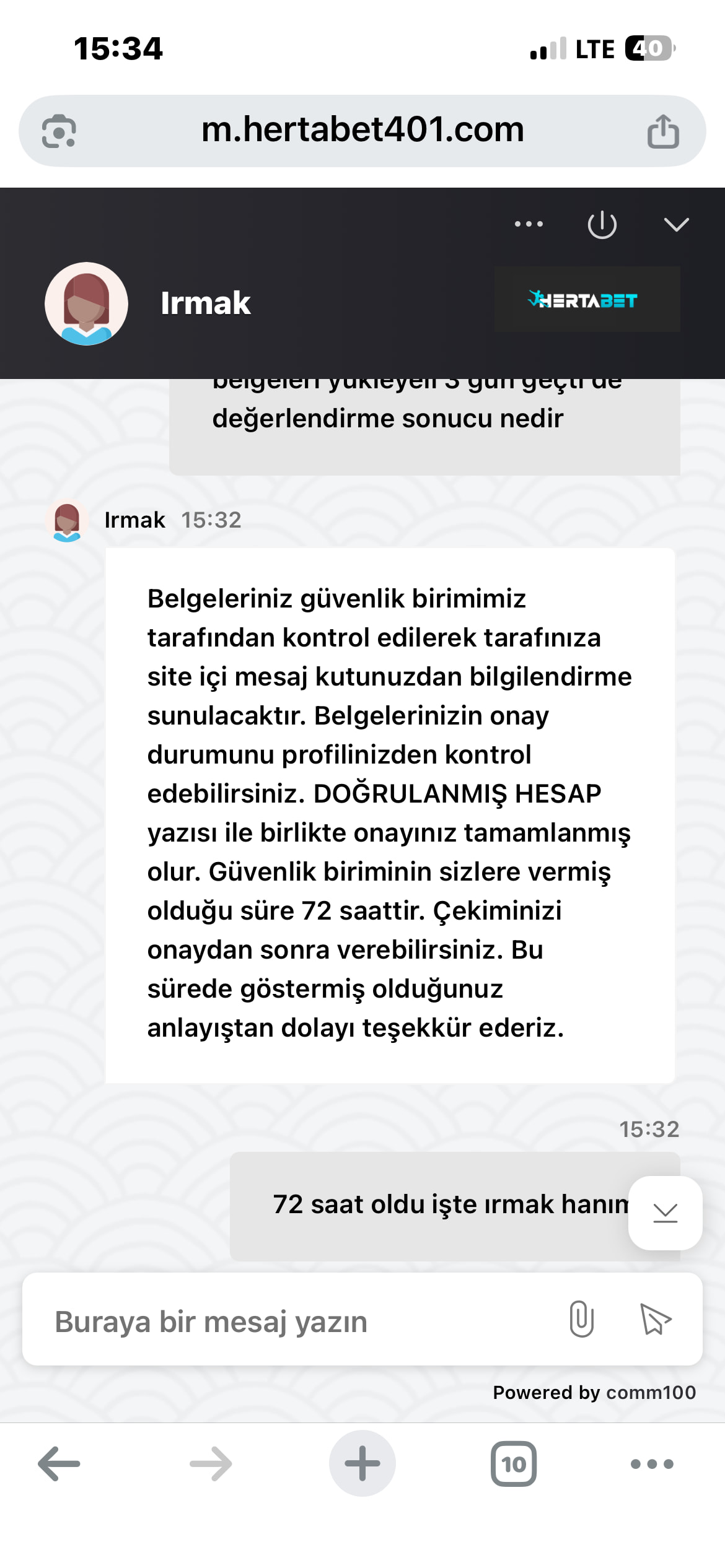Share this page from the address bar
This screenshot has height=1568, width=725.
(663, 131)
